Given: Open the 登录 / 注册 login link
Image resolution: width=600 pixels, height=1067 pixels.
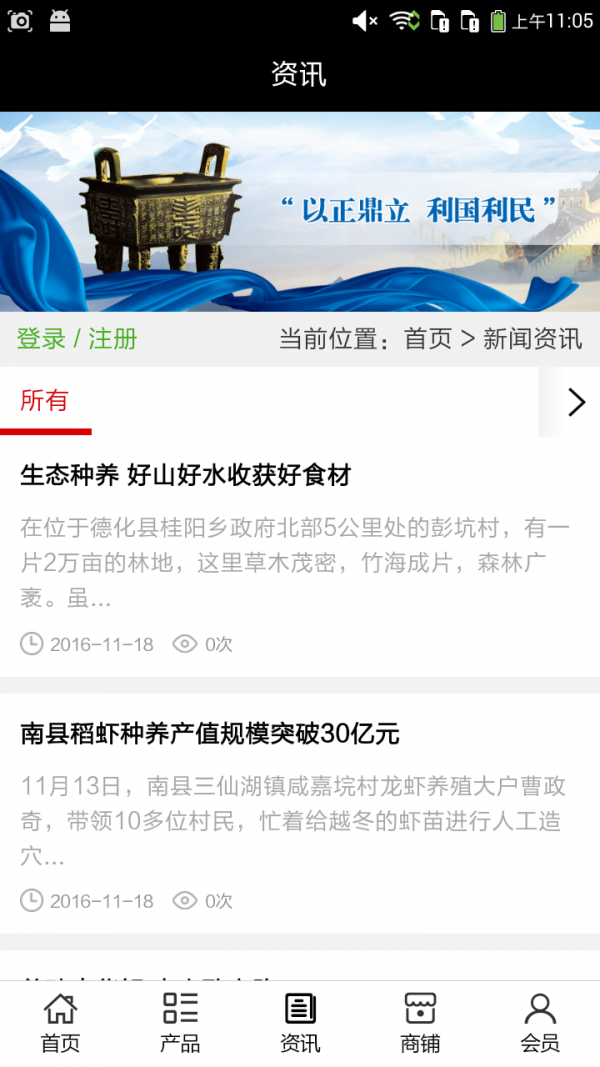Looking at the screenshot, I should [77, 339].
